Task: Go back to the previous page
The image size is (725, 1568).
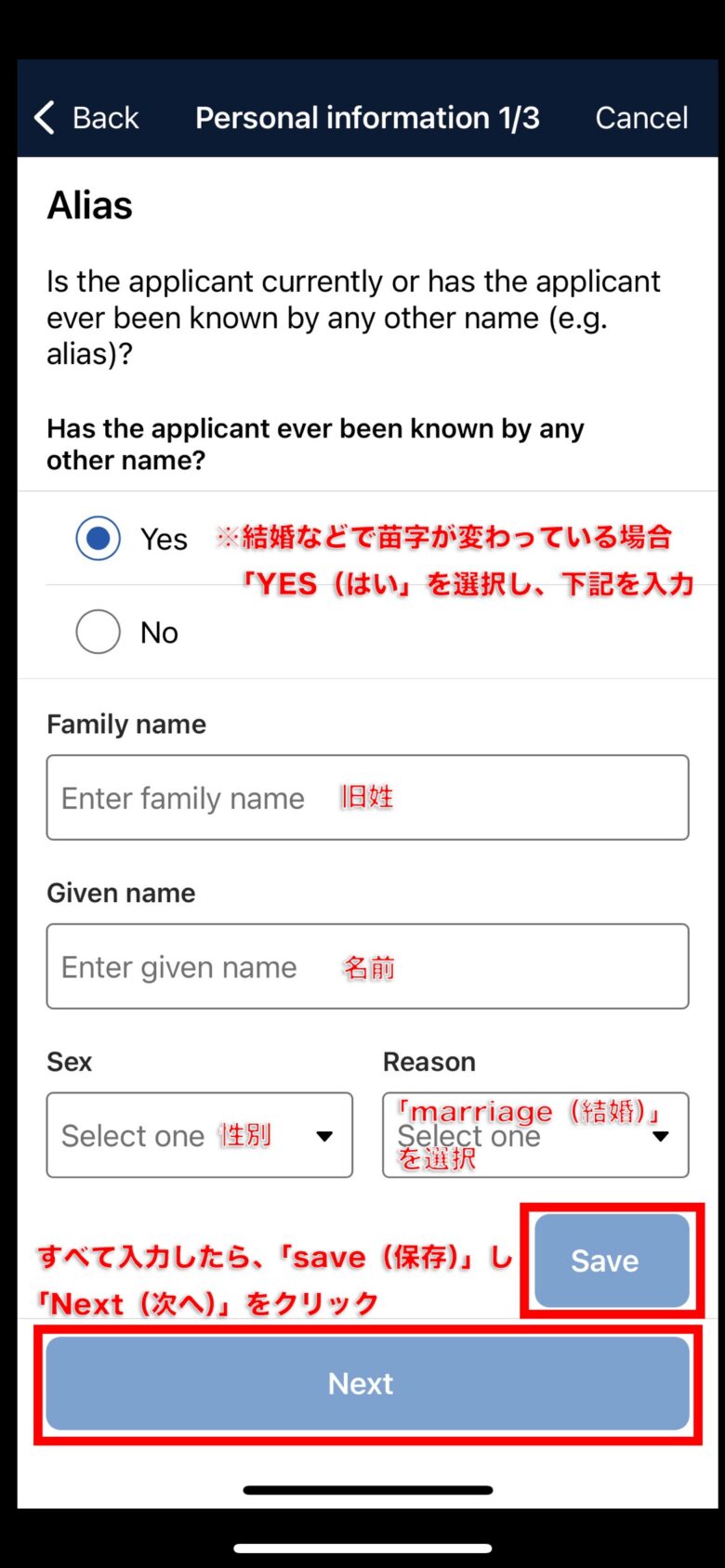Action: 86,118
